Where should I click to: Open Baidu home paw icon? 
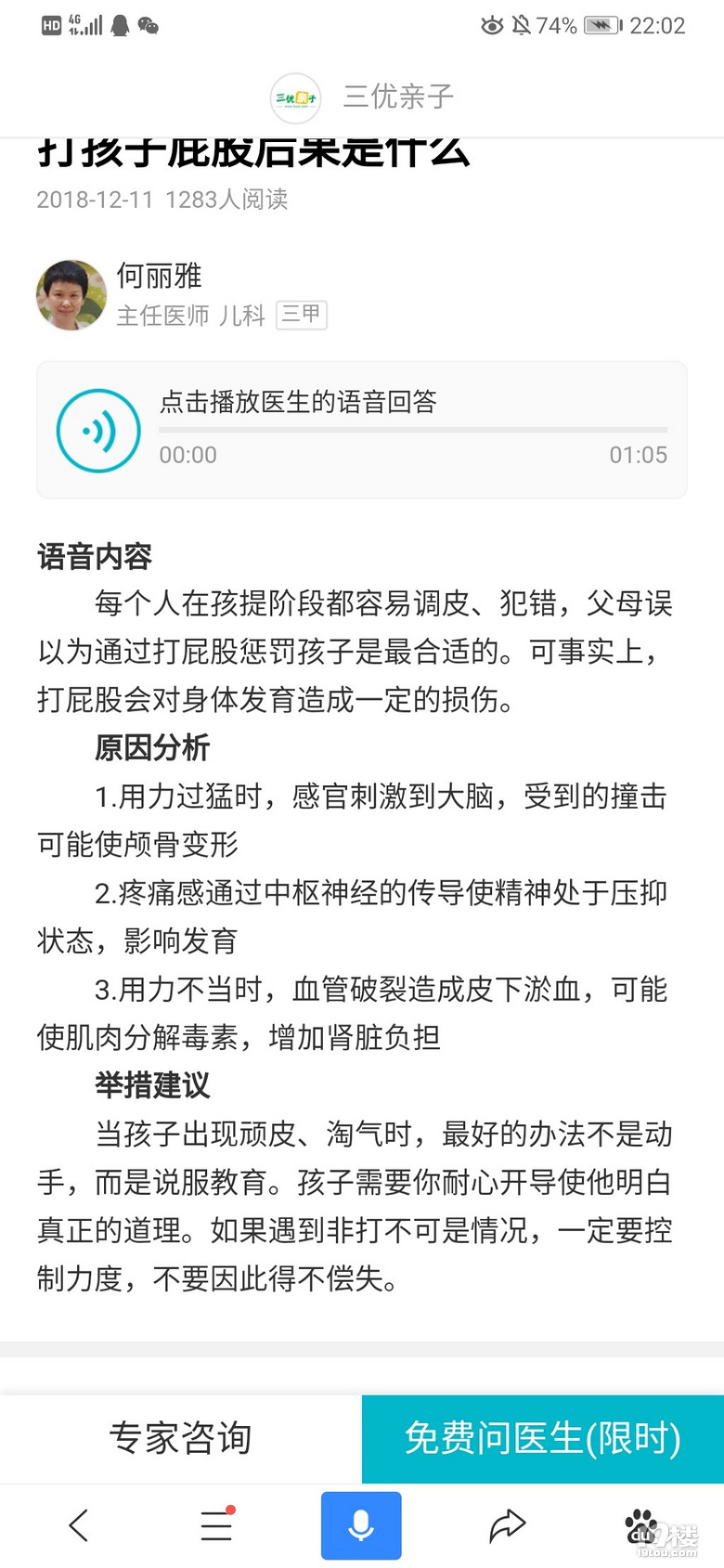pyautogui.click(x=641, y=1525)
